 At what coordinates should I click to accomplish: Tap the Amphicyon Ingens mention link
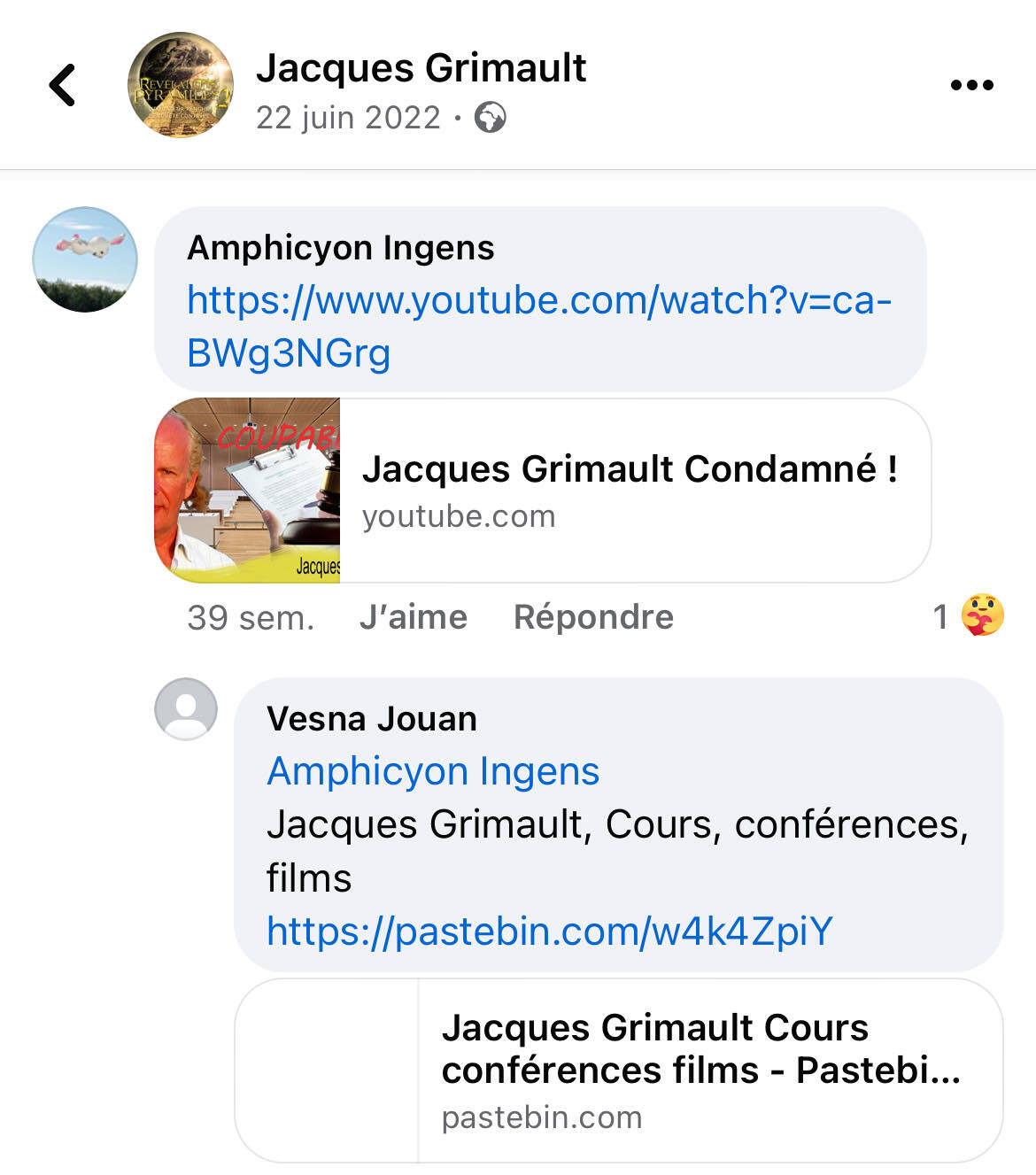433,771
